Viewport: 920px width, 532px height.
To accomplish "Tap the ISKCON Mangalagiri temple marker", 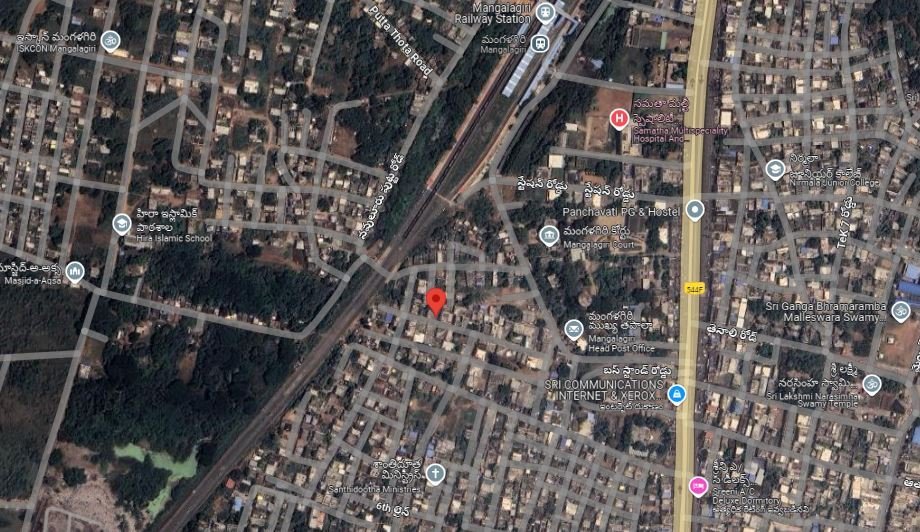I will click(110, 41).
